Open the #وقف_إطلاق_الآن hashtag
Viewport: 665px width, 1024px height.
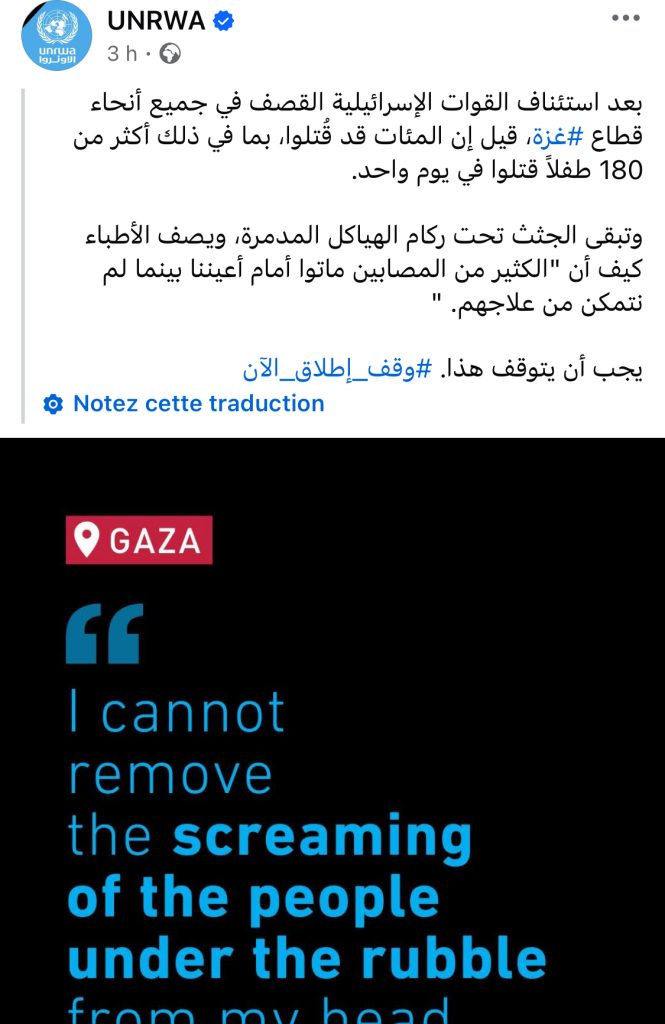(325, 369)
